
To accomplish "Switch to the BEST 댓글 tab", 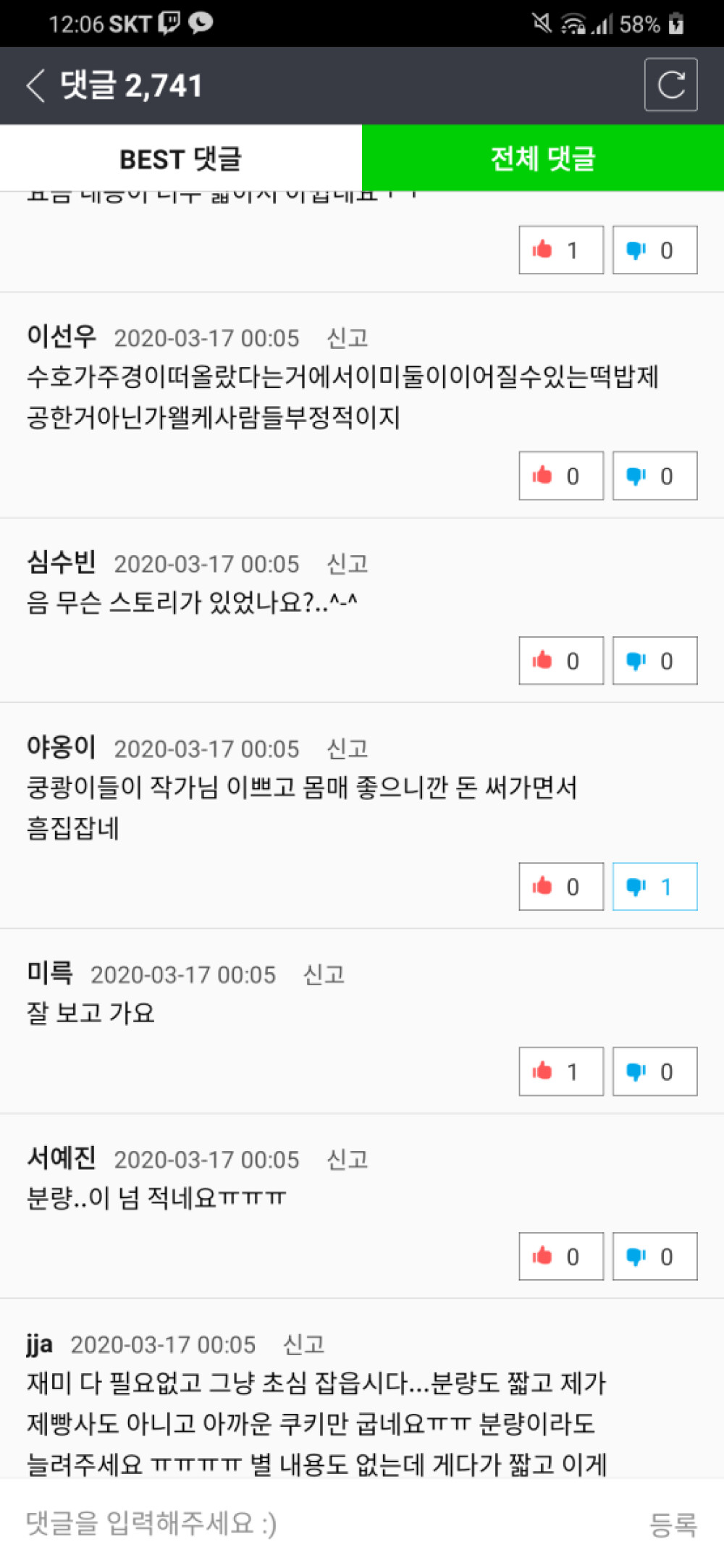I will click(180, 159).
